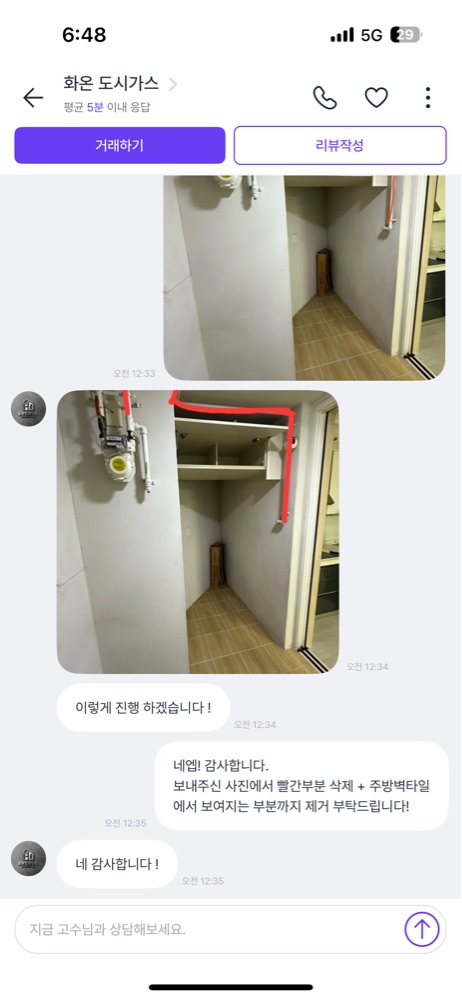This screenshot has width=462, height=1000.
Task: Open the three-dot overflow menu
Action: pyautogui.click(x=428, y=98)
